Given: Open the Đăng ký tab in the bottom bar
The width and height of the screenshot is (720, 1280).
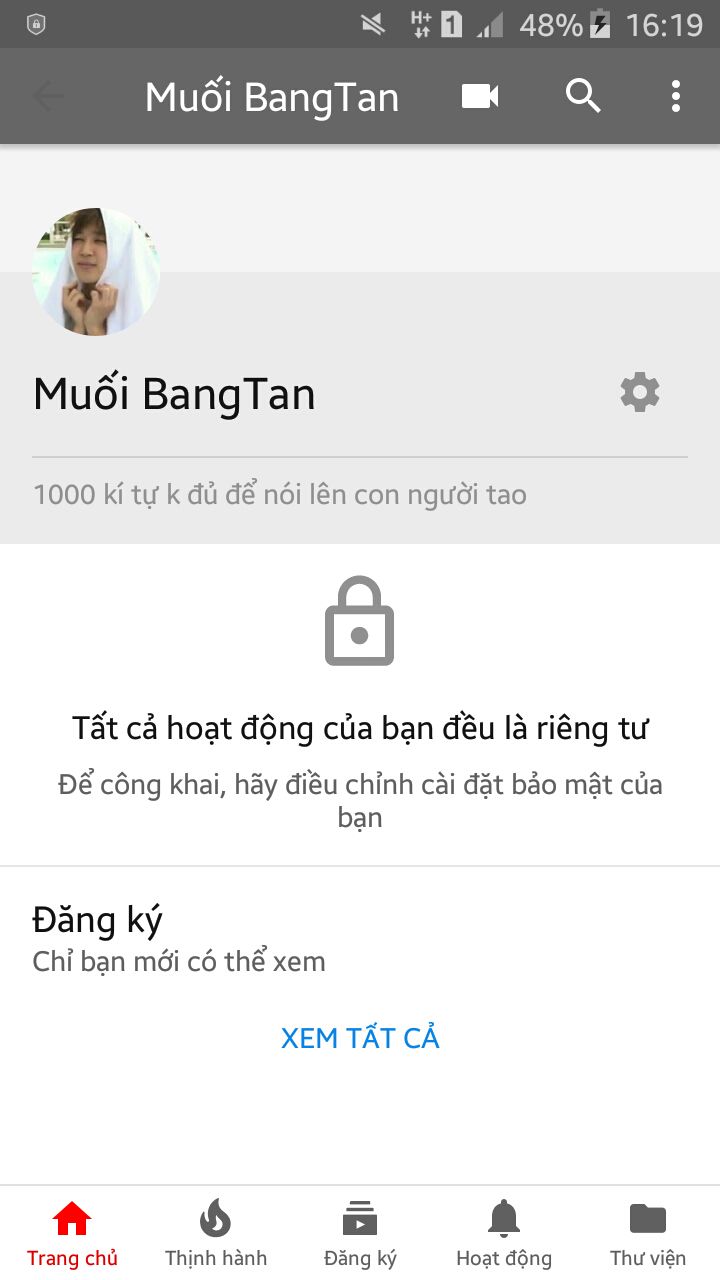Looking at the screenshot, I should pyautogui.click(x=360, y=1233).
